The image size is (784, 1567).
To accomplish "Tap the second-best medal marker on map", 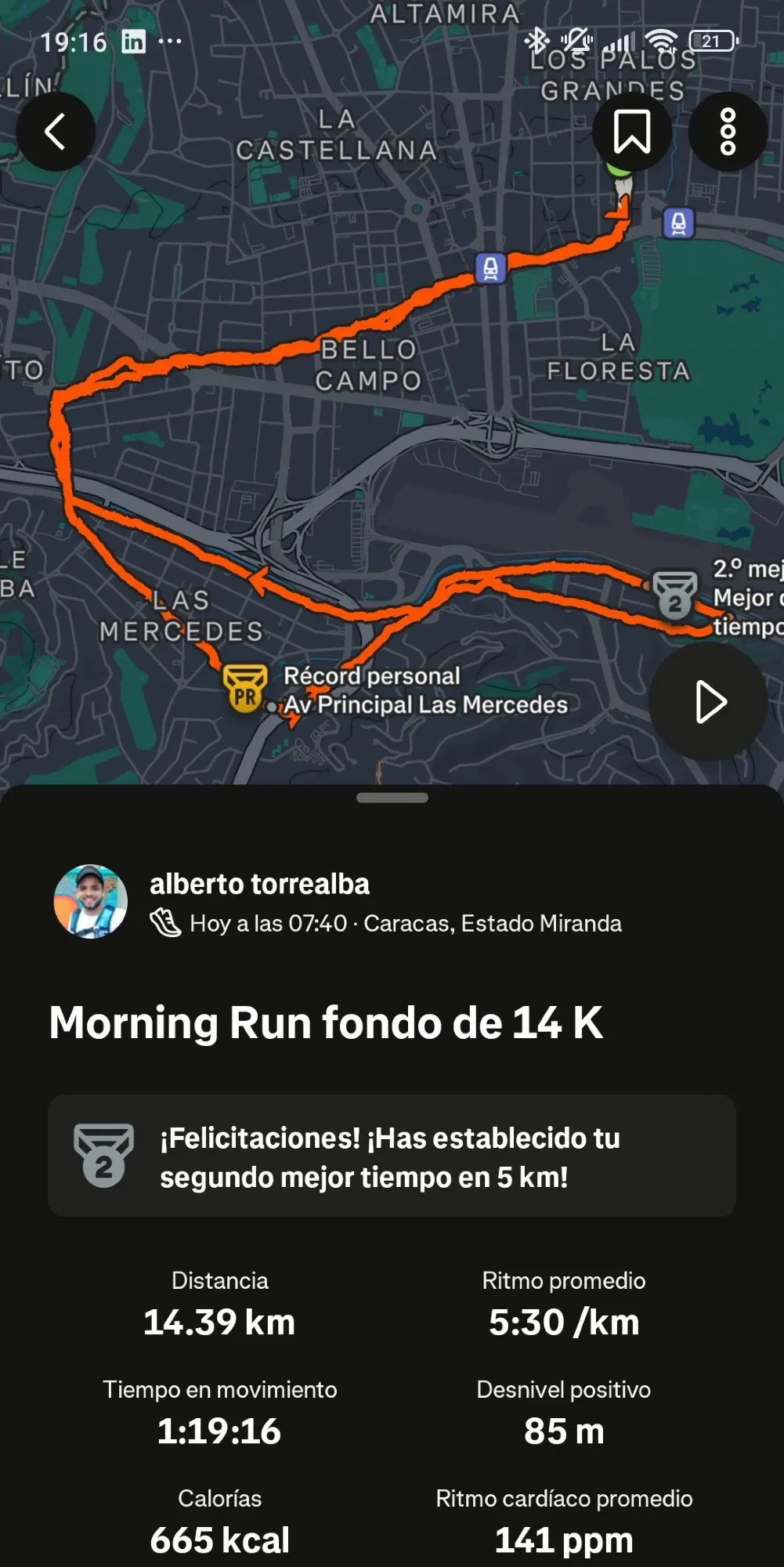I will (x=674, y=595).
